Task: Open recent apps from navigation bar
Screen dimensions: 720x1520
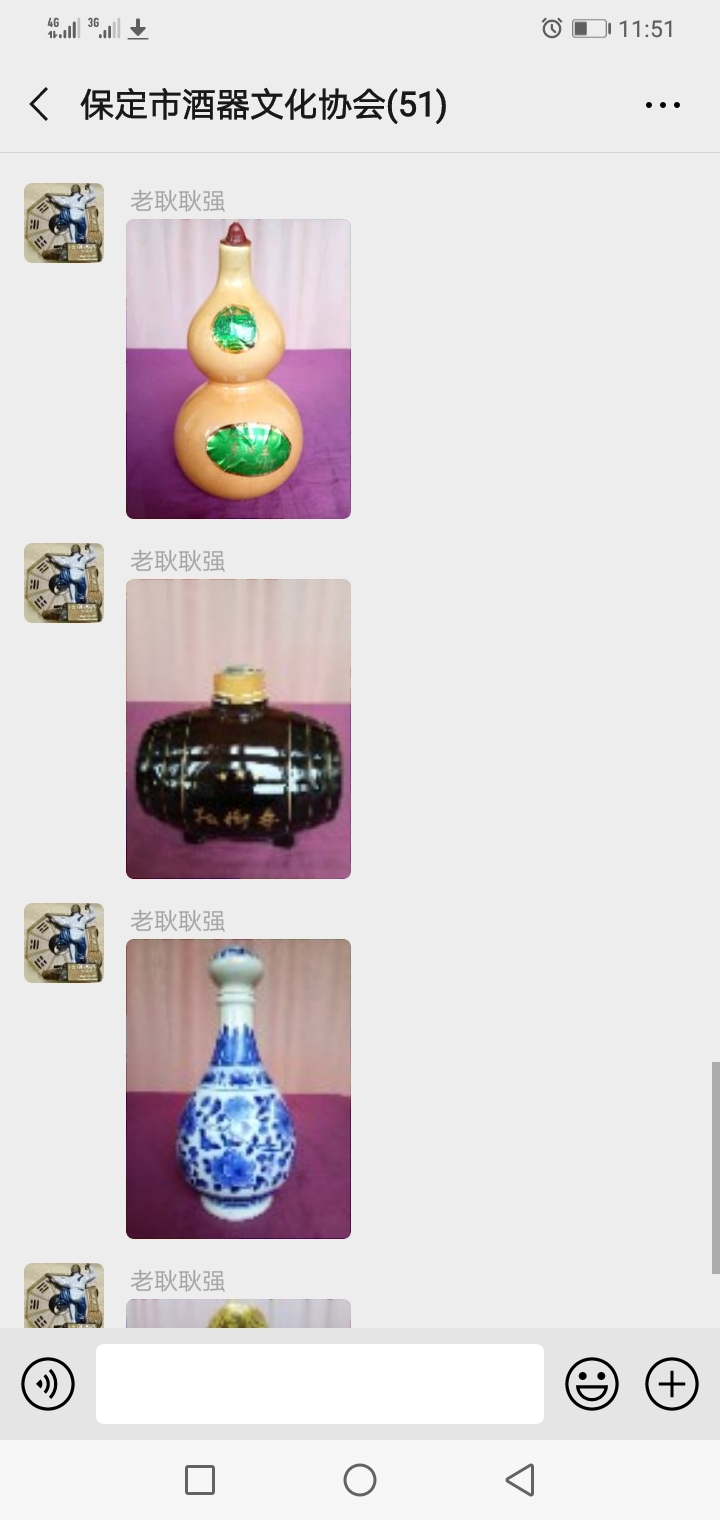Action: [x=200, y=1480]
